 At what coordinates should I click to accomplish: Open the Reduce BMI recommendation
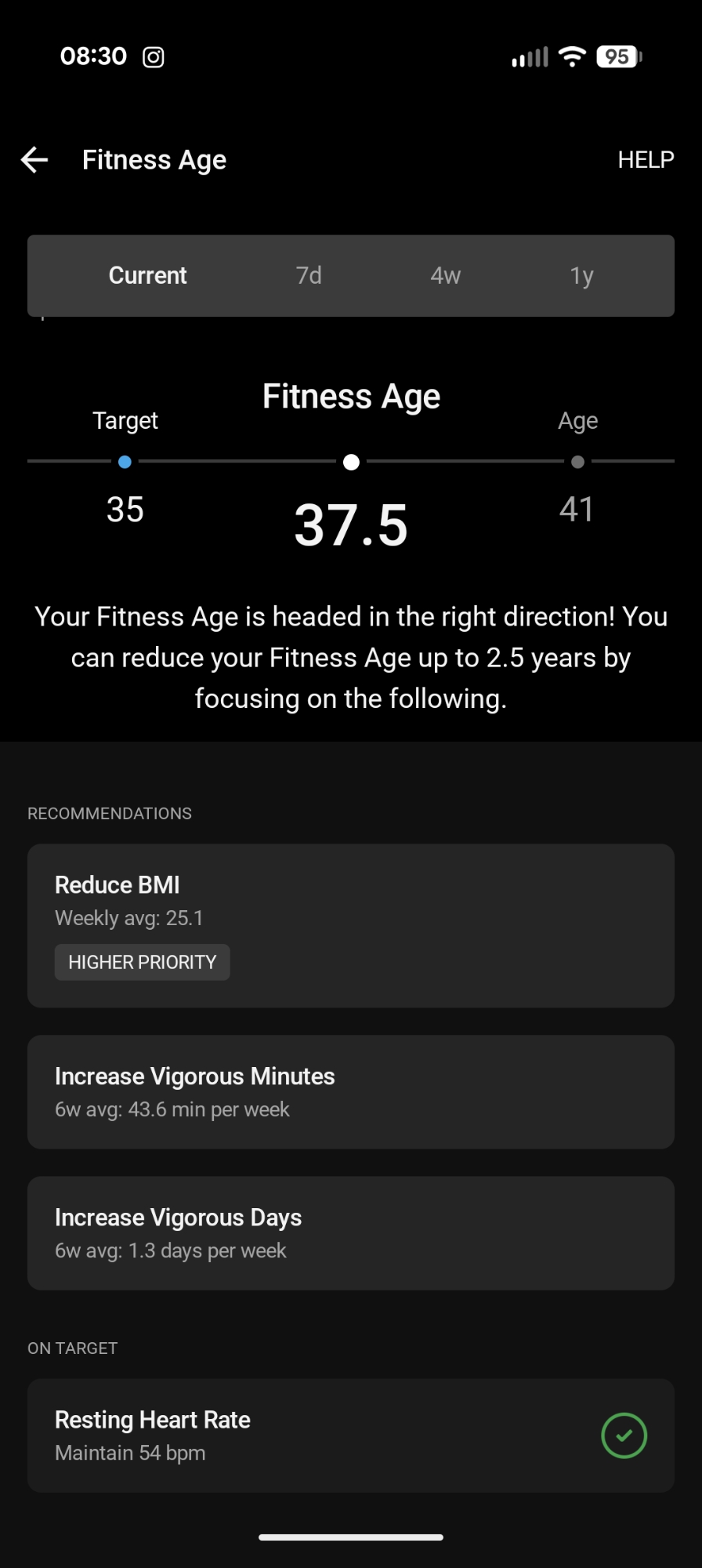pyautogui.click(x=350, y=925)
